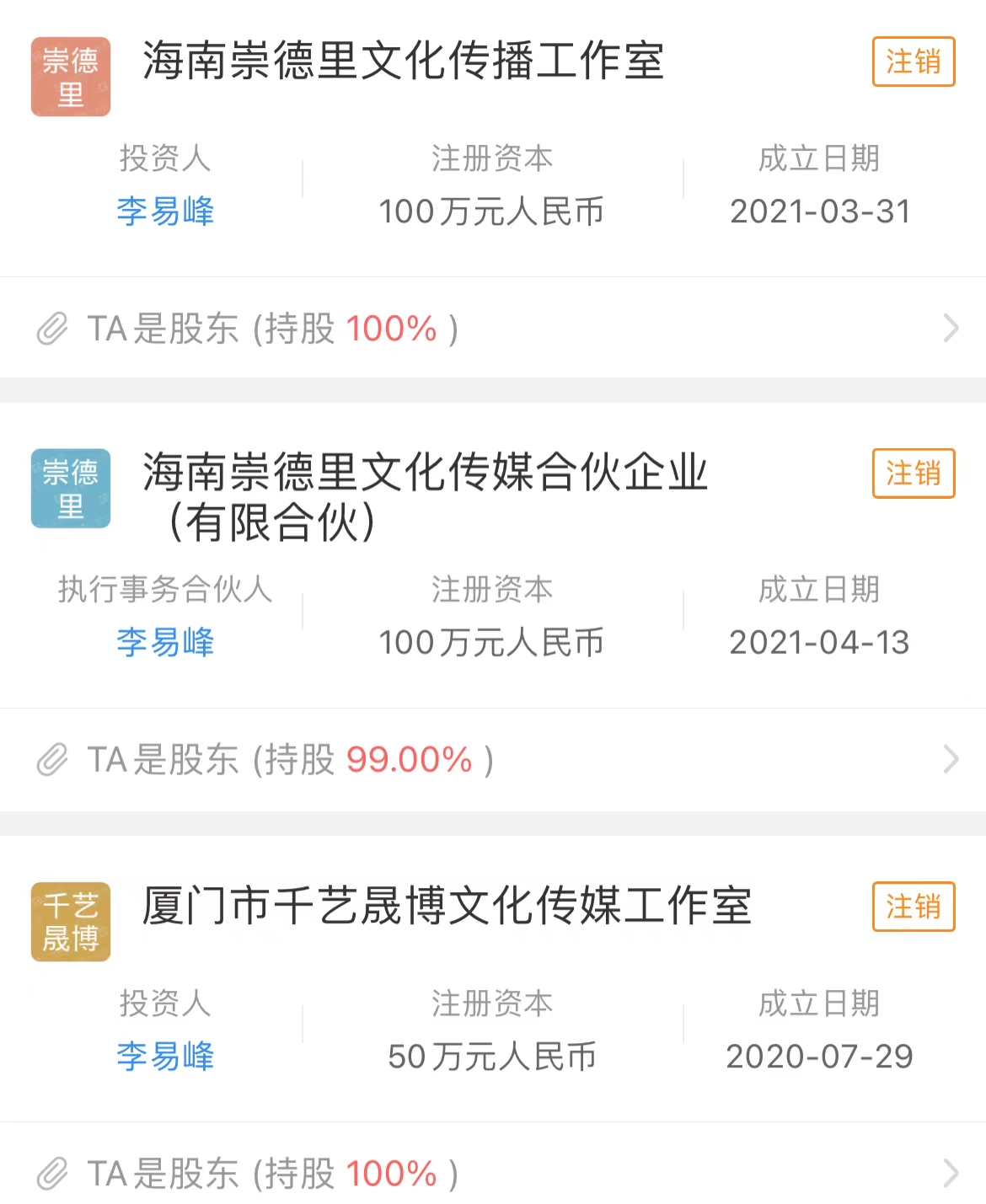
Task: Expand the first TA 是股东 row via its chevron
Action: pos(951,329)
